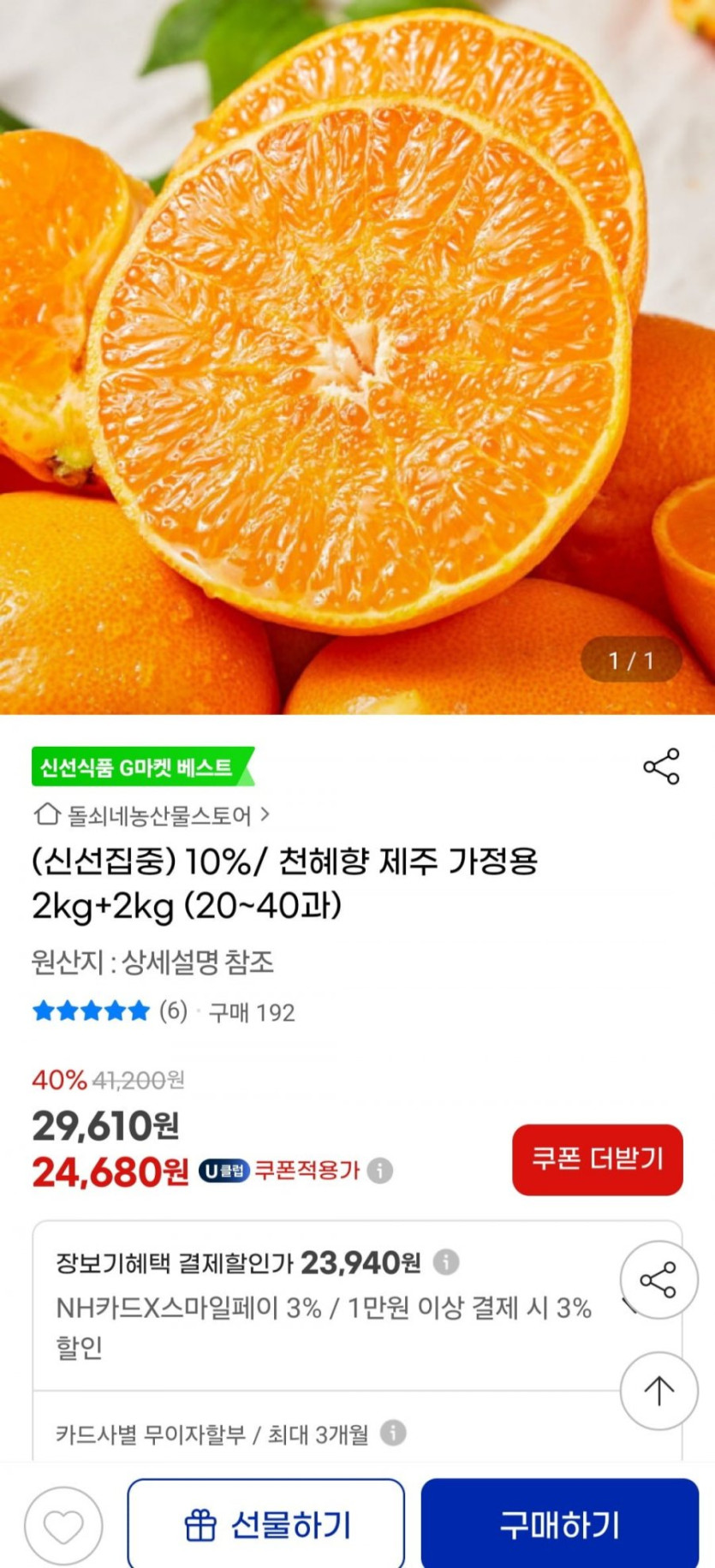Open info icon for 카드사별 무이자할부
This screenshot has height=1568, width=715.
[393, 1433]
